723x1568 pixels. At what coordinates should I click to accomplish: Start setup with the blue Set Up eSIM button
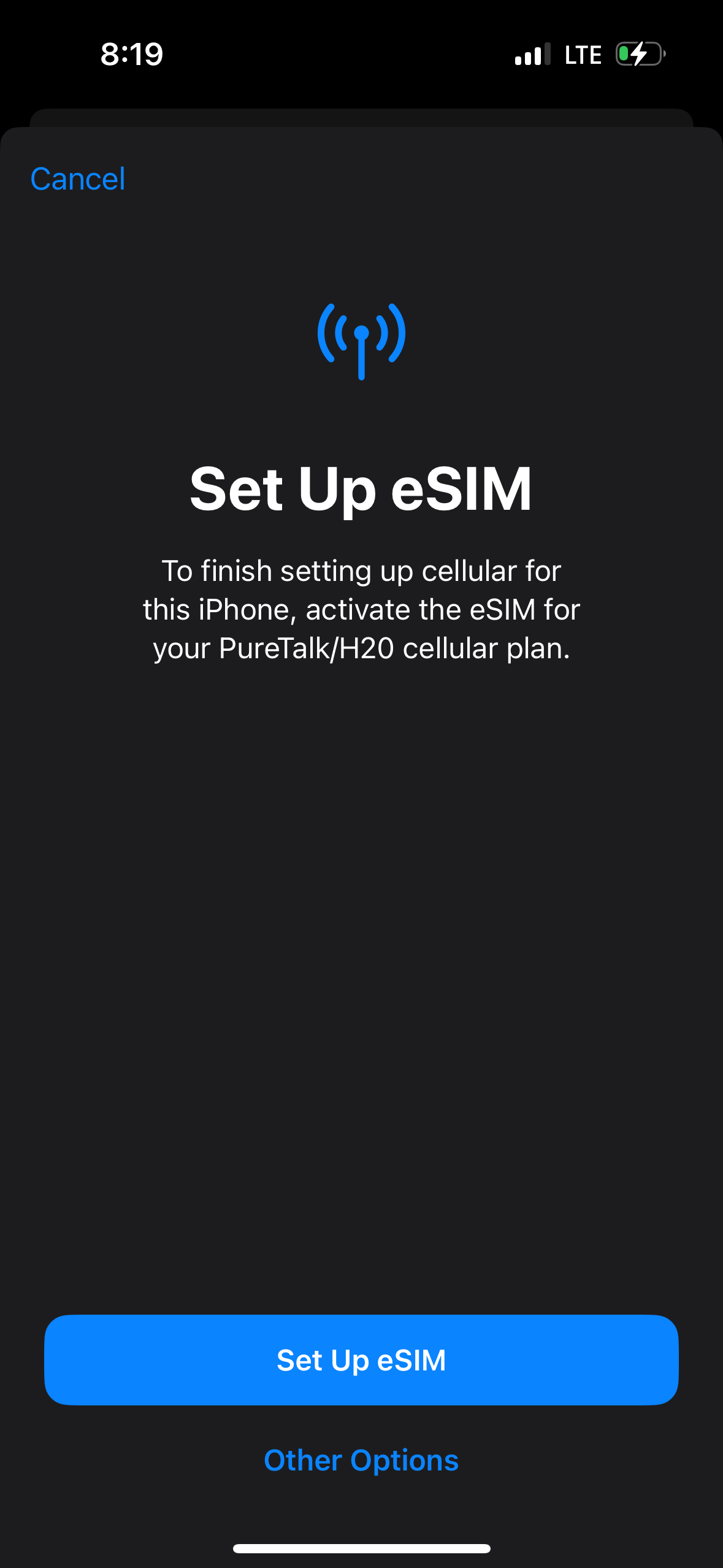pos(361,1359)
